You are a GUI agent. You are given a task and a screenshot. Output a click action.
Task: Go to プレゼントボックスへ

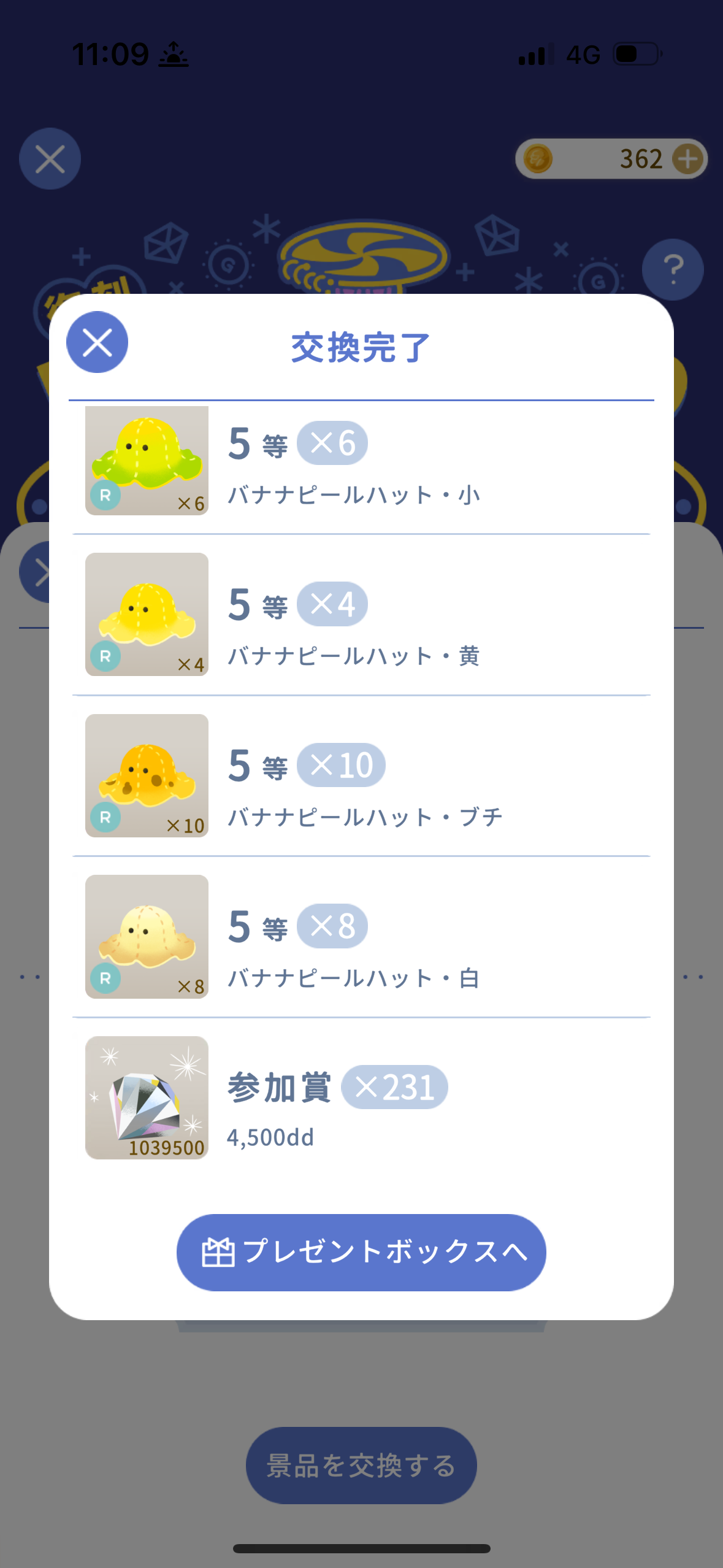click(x=361, y=1252)
